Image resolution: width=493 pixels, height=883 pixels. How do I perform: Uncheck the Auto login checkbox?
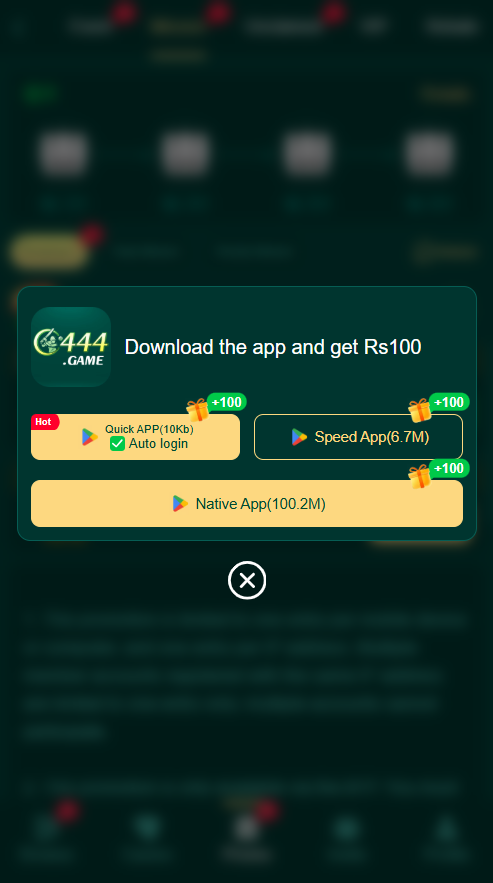[x=117, y=444]
